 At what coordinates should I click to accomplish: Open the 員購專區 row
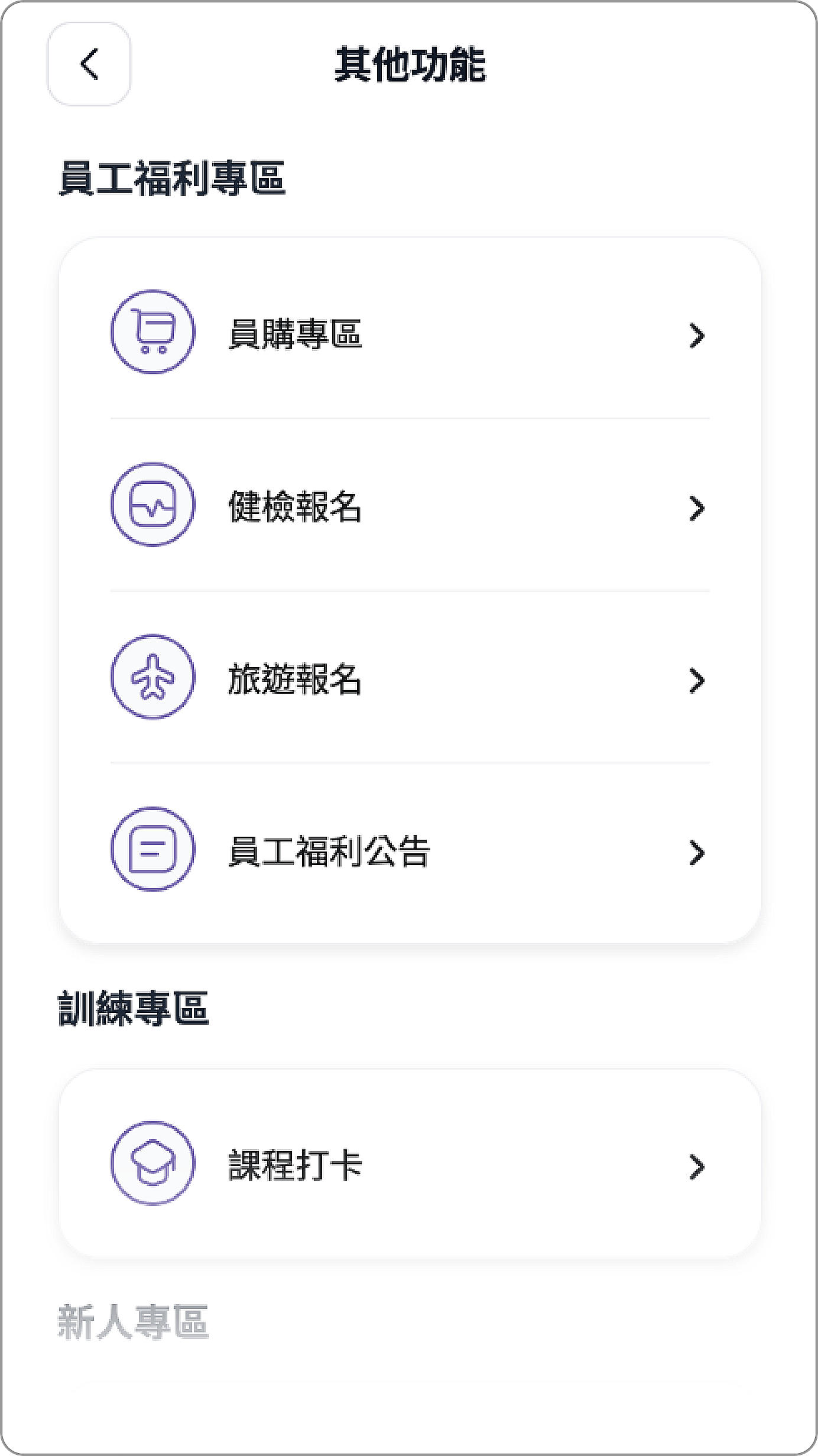tap(410, 332)
